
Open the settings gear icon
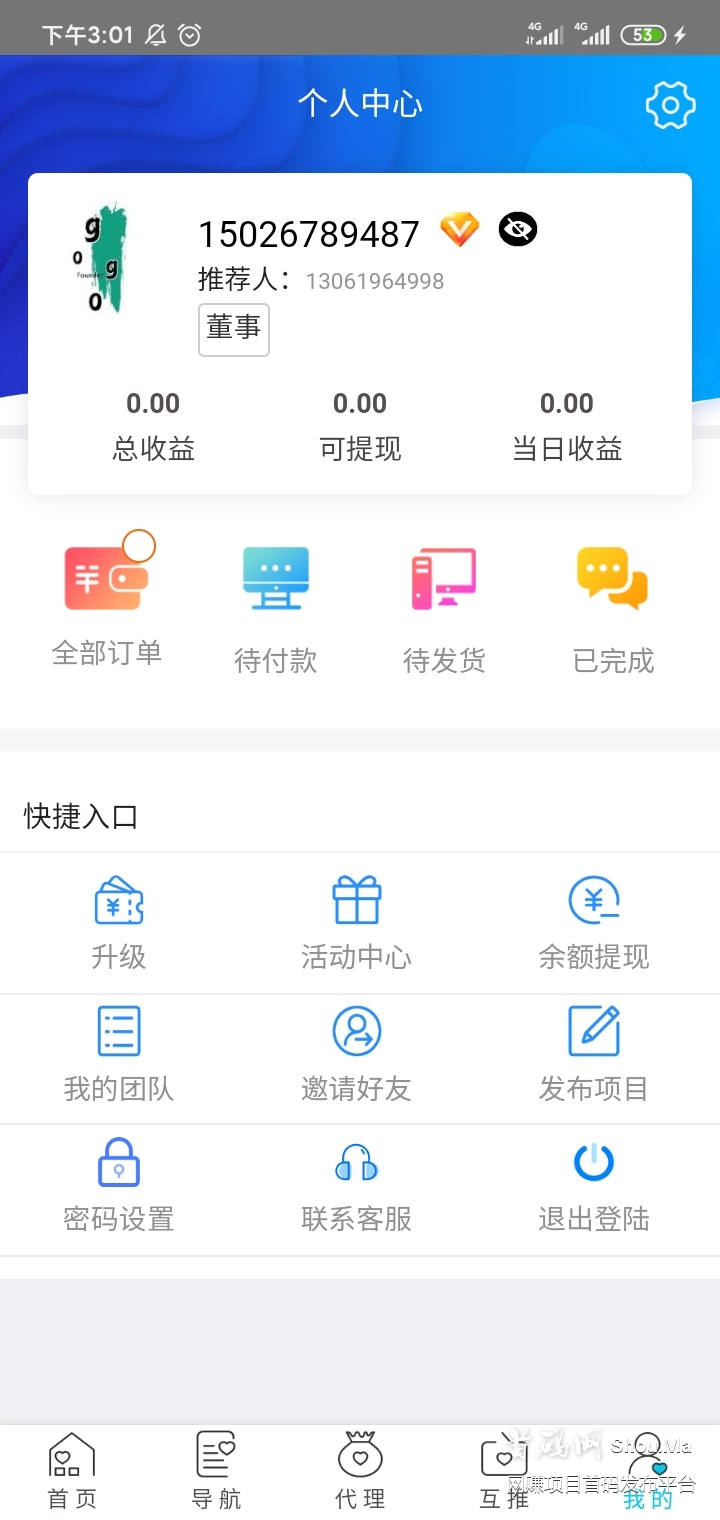tap(670, 105)
